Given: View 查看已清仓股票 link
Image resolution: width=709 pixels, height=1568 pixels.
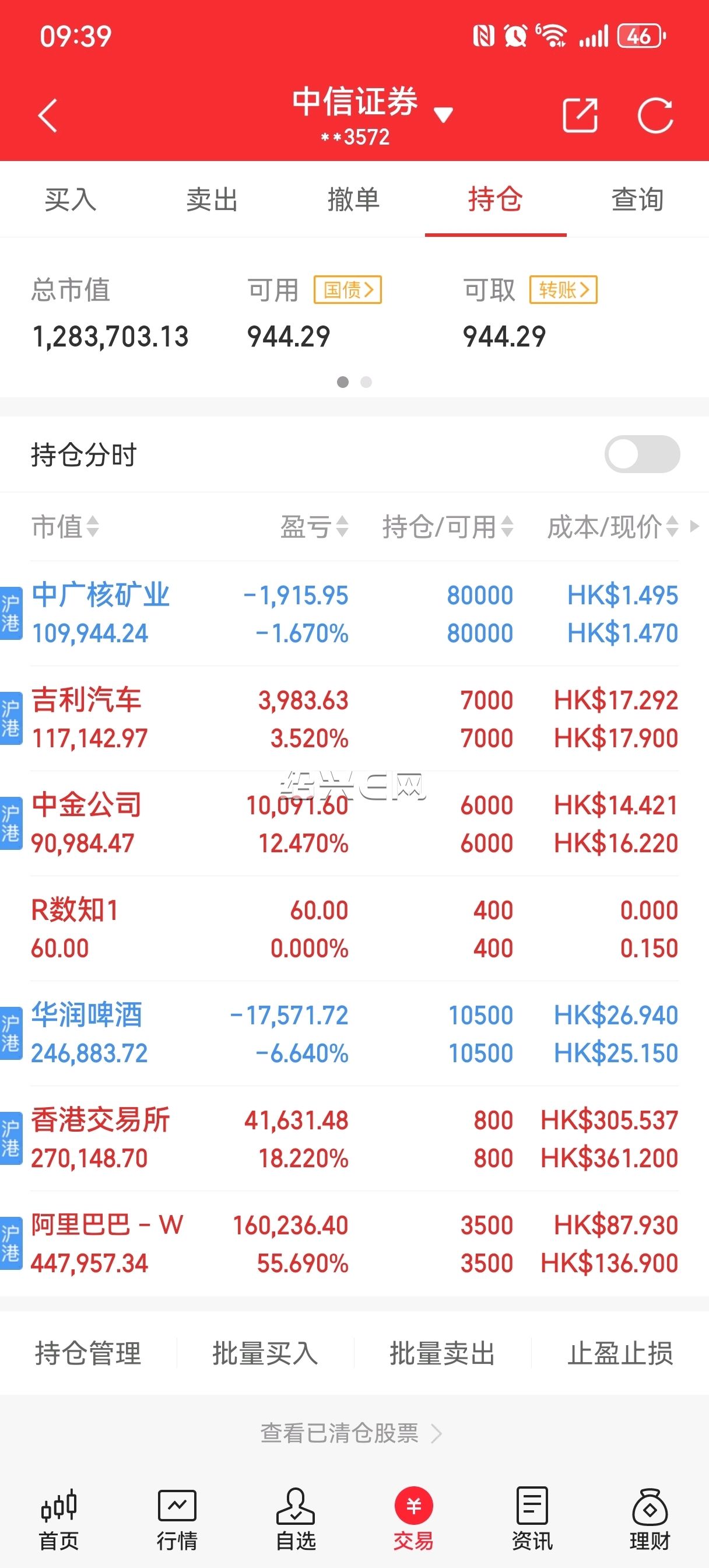Looking at the screenshot, I should pos(350,1433).
